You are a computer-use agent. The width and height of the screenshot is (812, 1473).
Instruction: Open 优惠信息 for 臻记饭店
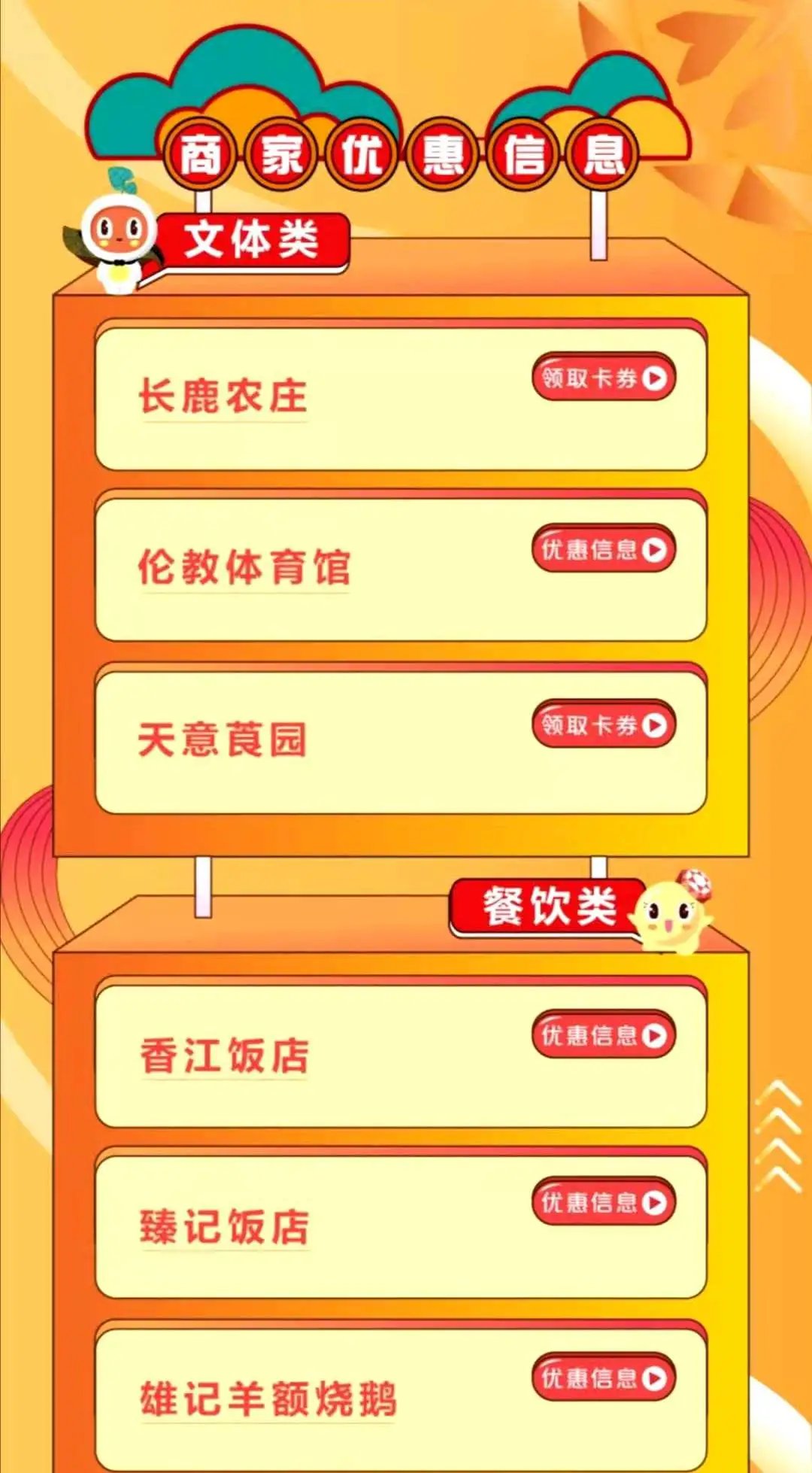pos(604,1202)
